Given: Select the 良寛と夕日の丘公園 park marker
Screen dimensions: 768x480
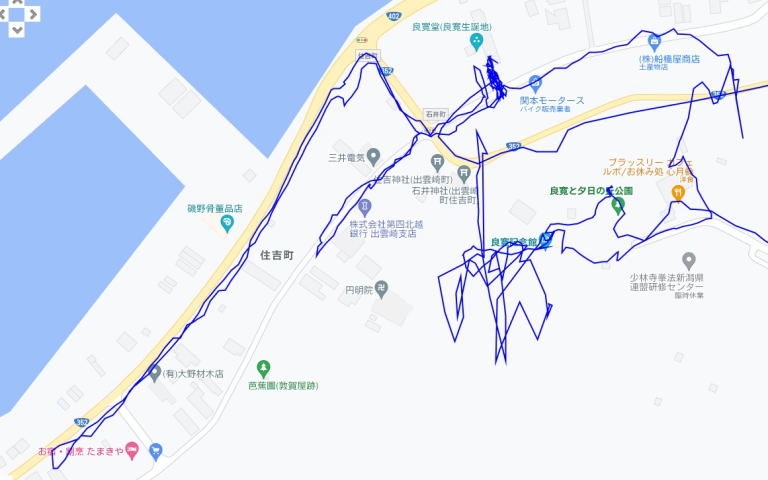Looking at the screenshot, I should [617, 205].
